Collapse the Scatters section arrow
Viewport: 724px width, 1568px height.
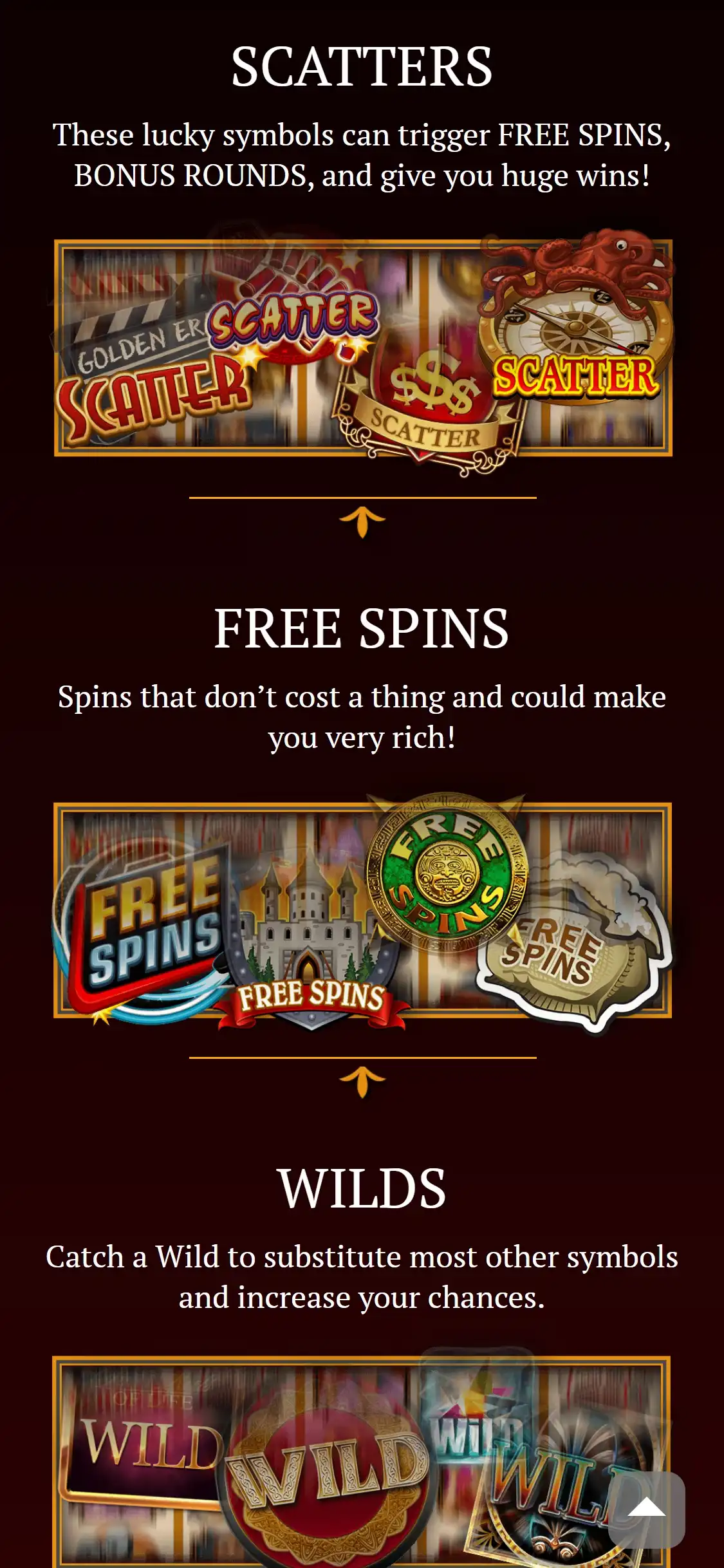pyautogui.click(x=362, y=521)
